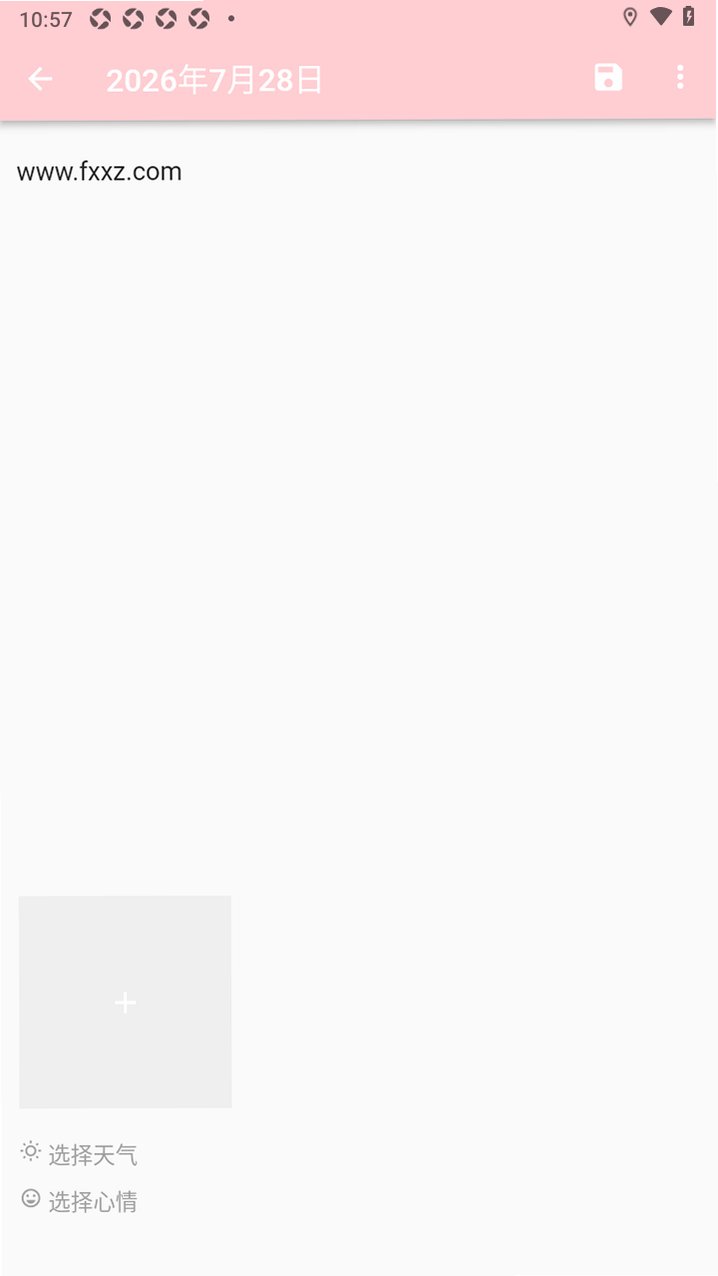Image resolution: width=718 pixels, height=1276 pixels.
Task: Pick a mood via 选择心情
Action: pos(79,1201)
